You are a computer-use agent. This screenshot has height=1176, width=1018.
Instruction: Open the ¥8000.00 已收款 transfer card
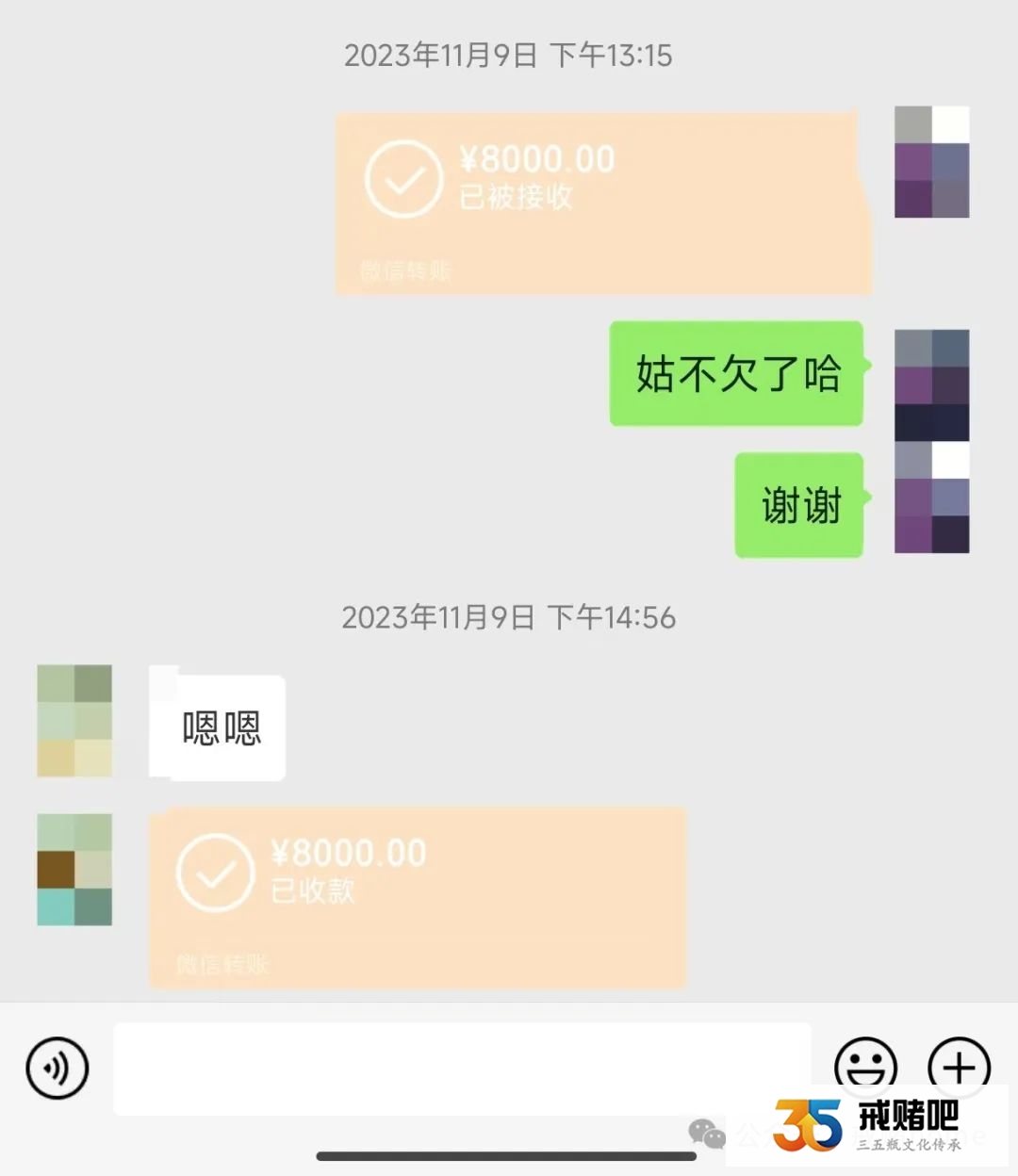[x=418, y=896]
